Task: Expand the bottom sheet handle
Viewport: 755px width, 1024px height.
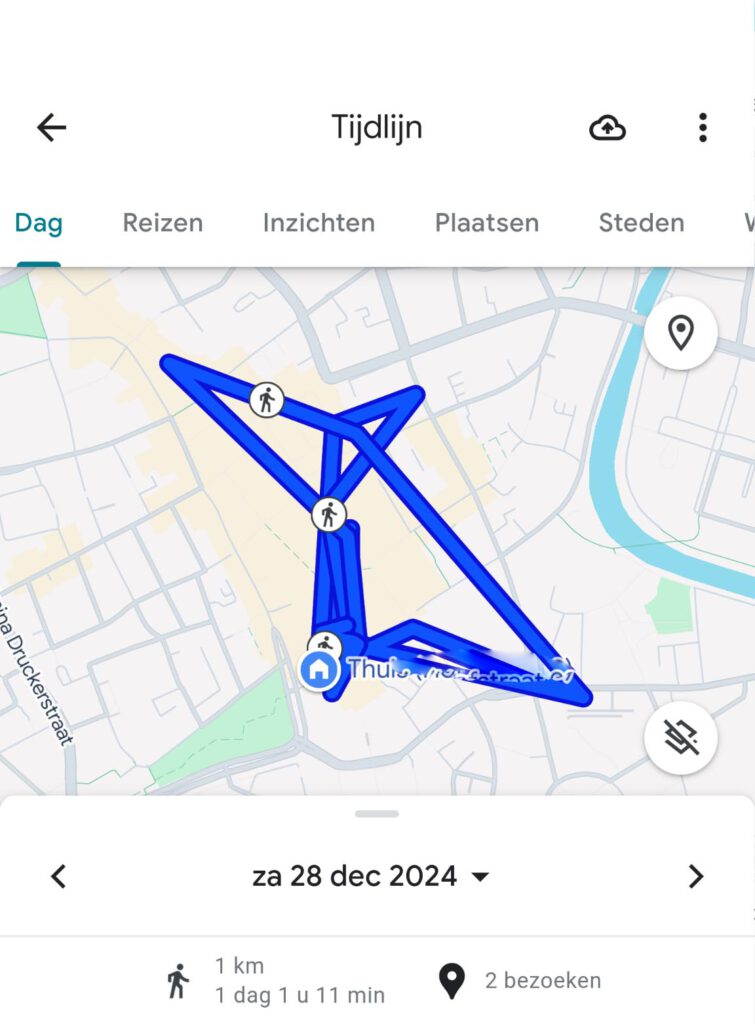Action: 377,814
